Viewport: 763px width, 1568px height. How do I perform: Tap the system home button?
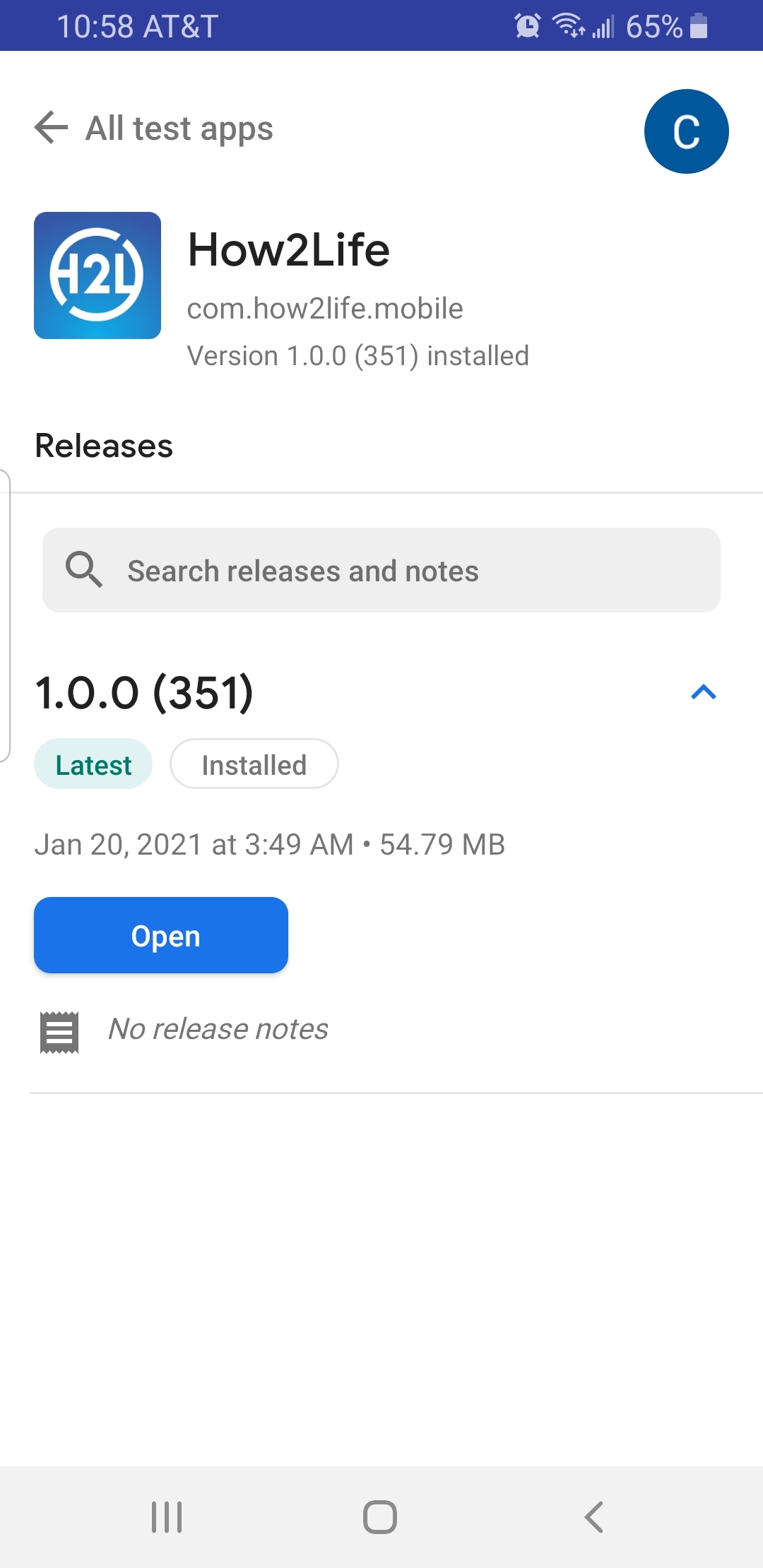[x=380, y=1517]
